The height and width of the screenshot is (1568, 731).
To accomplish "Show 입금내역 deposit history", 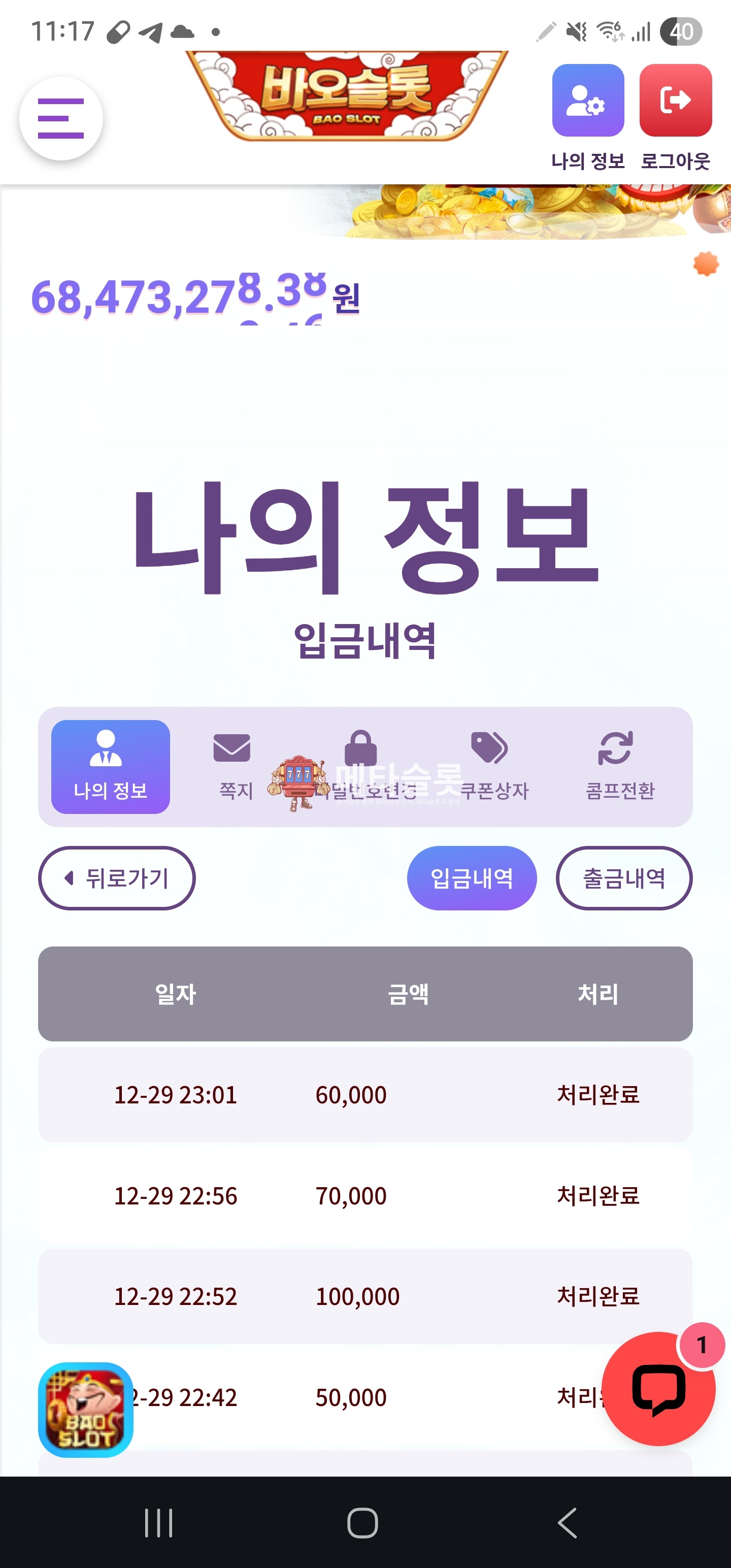I will pyautogui.click(x=471, y=878).
